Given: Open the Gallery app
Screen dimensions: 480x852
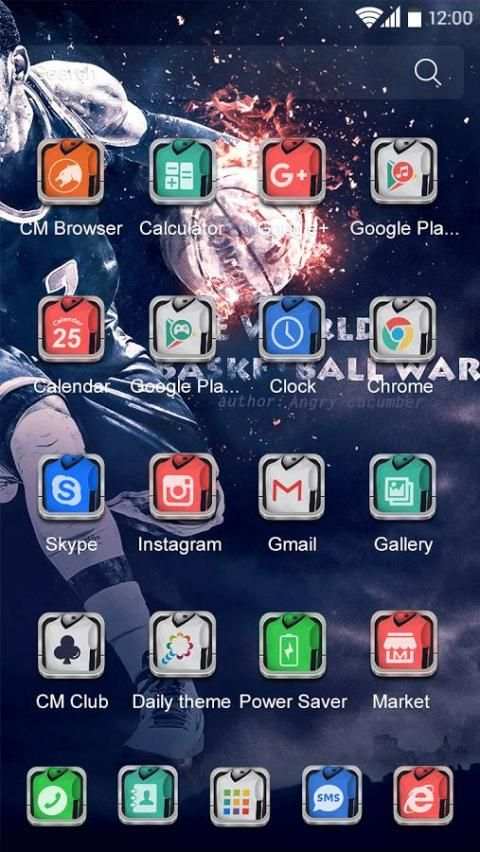Looking at the screenshot, I should 403,487.
